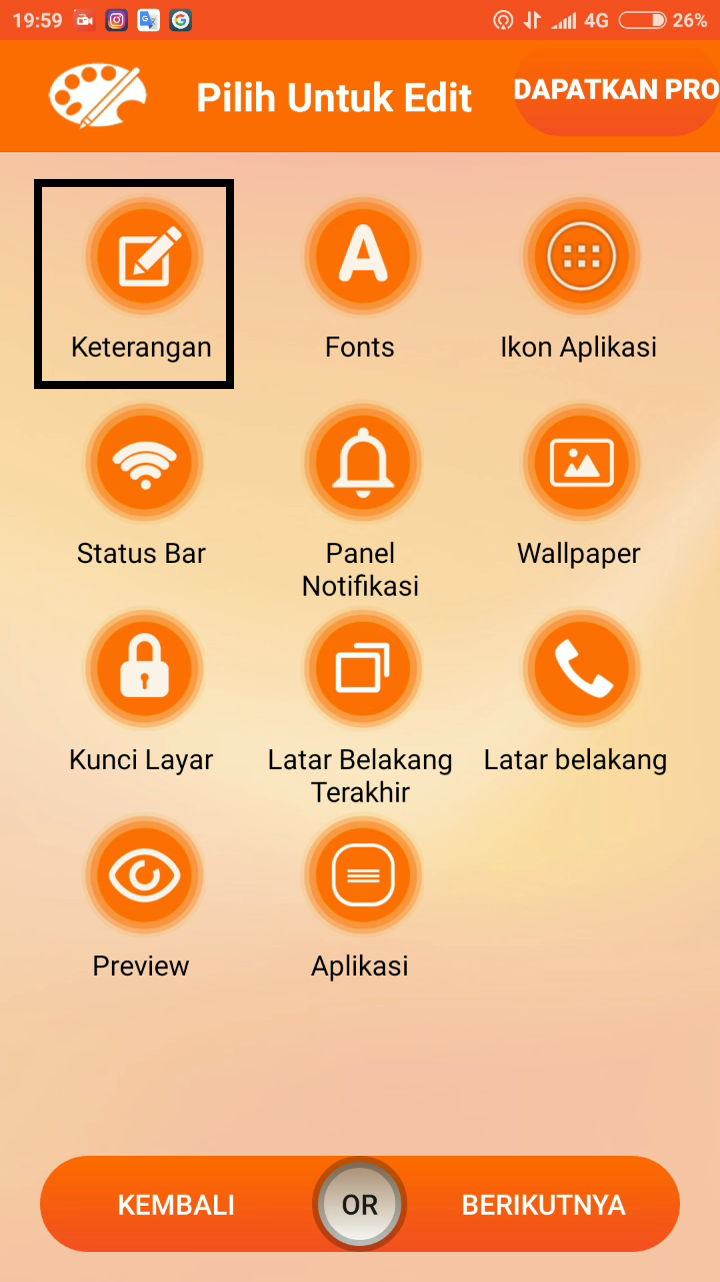Open Kunci Layar settings
Viewport: 720px width, 1282px height.
pos(142,669)
